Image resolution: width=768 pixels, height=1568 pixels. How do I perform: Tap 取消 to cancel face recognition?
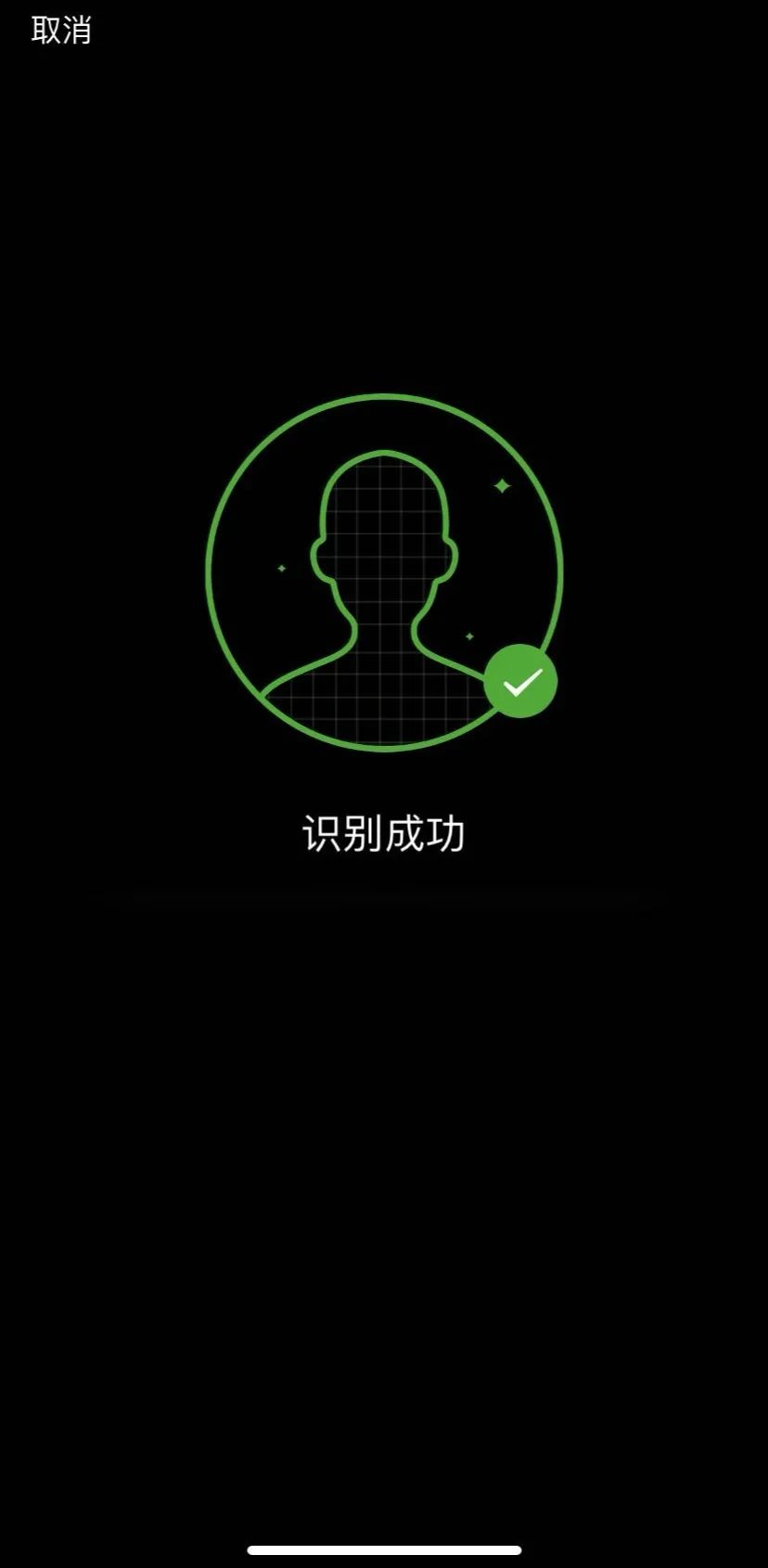click(61, 30)
